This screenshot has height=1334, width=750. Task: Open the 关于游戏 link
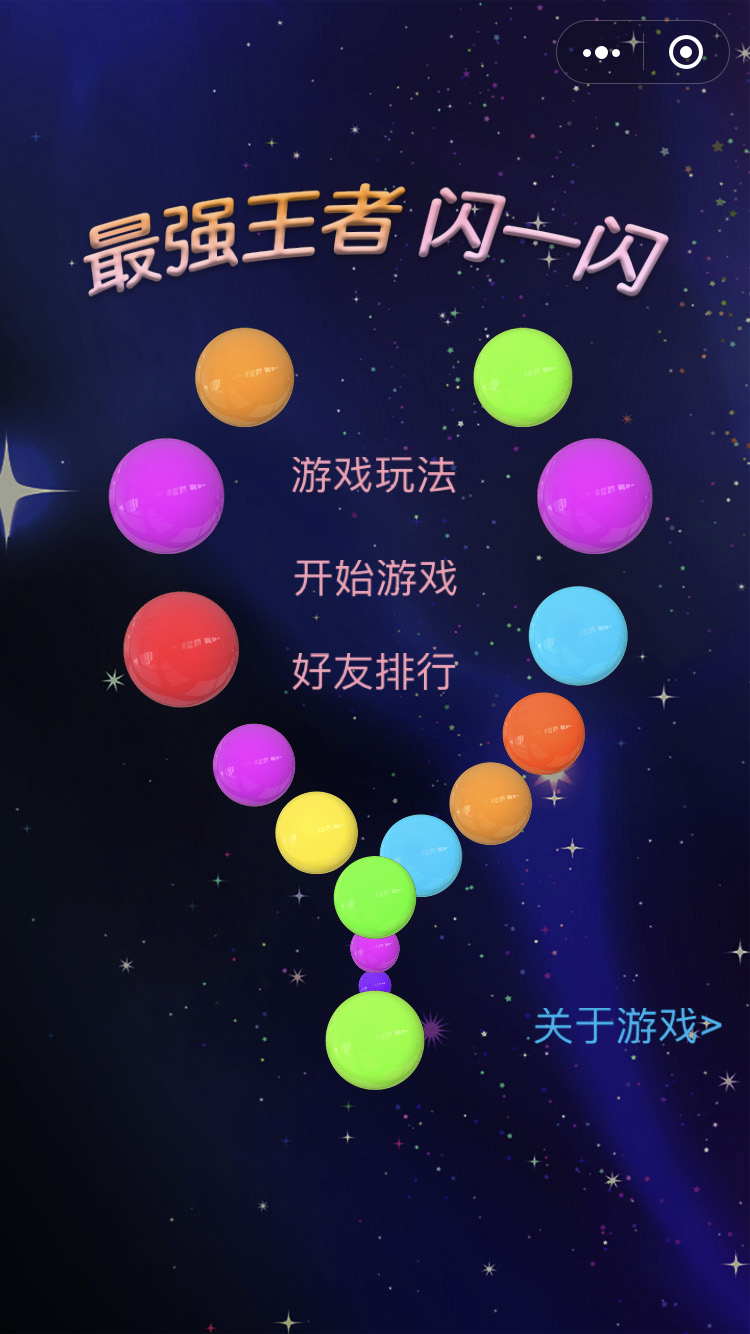(x=626, y=1026)
